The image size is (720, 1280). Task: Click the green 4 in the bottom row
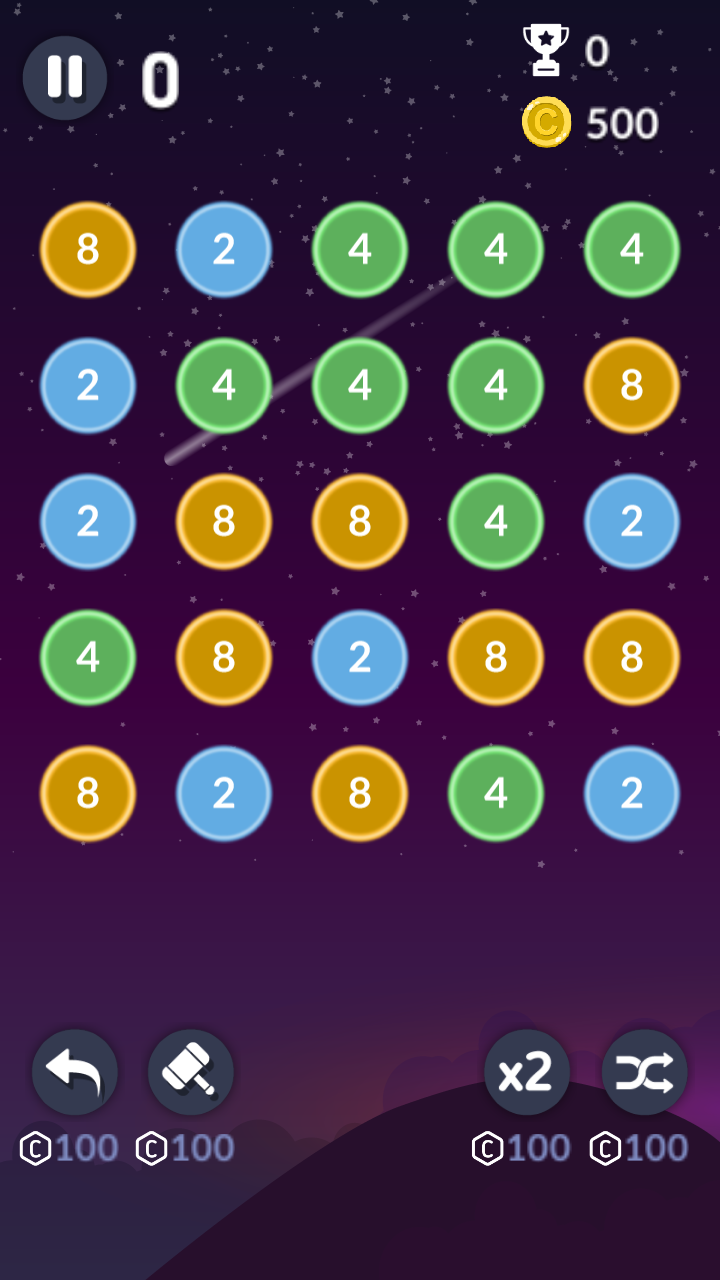point(495,793)
